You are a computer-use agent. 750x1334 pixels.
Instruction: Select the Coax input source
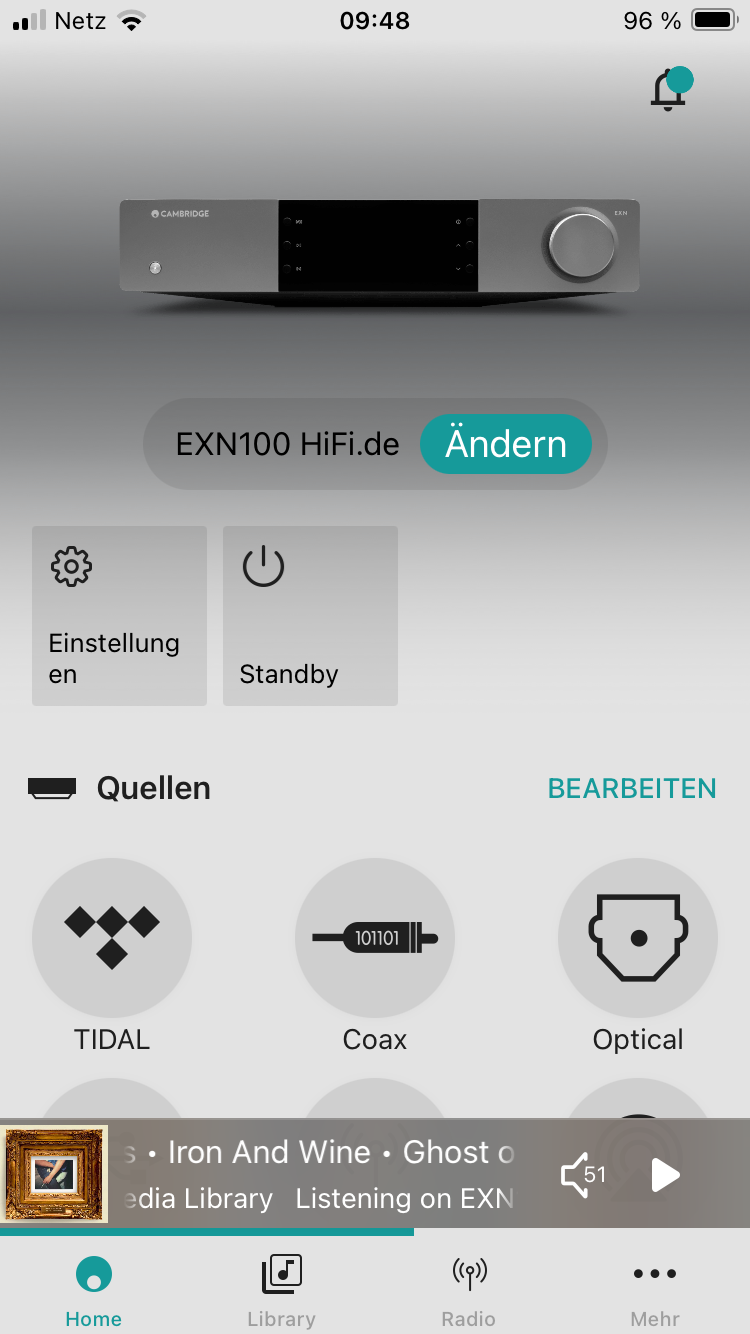click(x=375, y=938)
